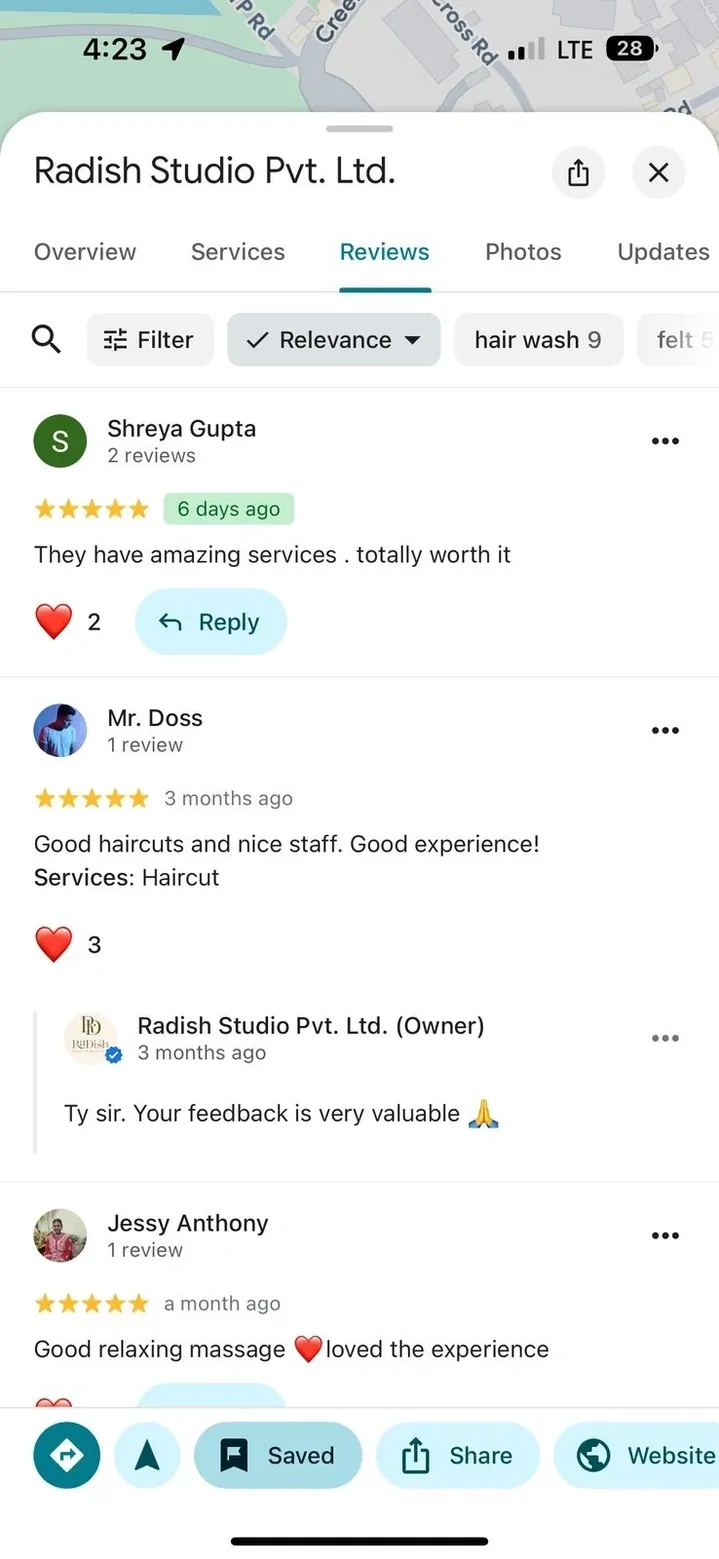Screen dimensions: 719x1559
Task: Expand the Relevance sort dropdown
Action: pyautogui.click(x=334, y=340)
